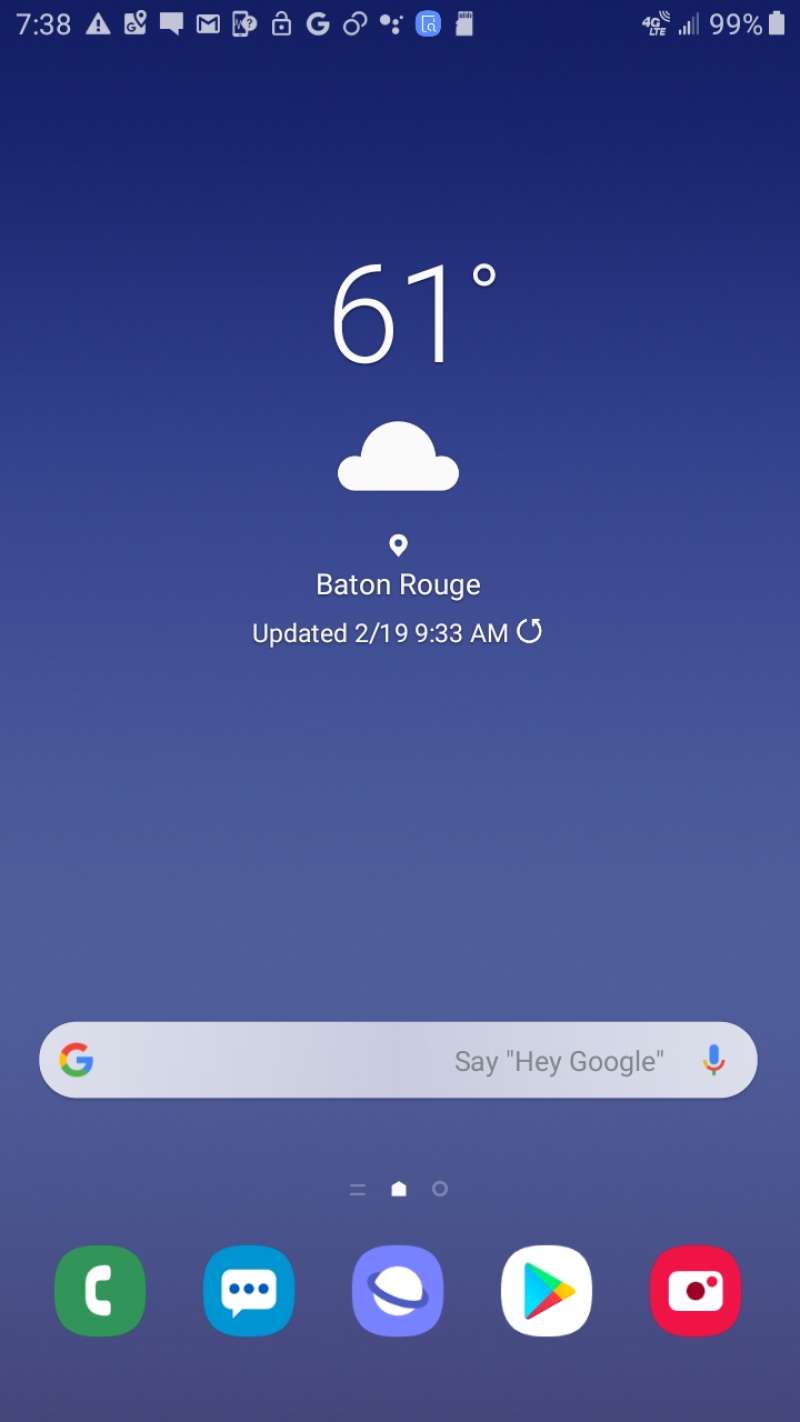Start voice search with the microphone
Image resolution: width=800 pixels, height=1422 pixels.
pyautogui.click(x=713, y=1060)
